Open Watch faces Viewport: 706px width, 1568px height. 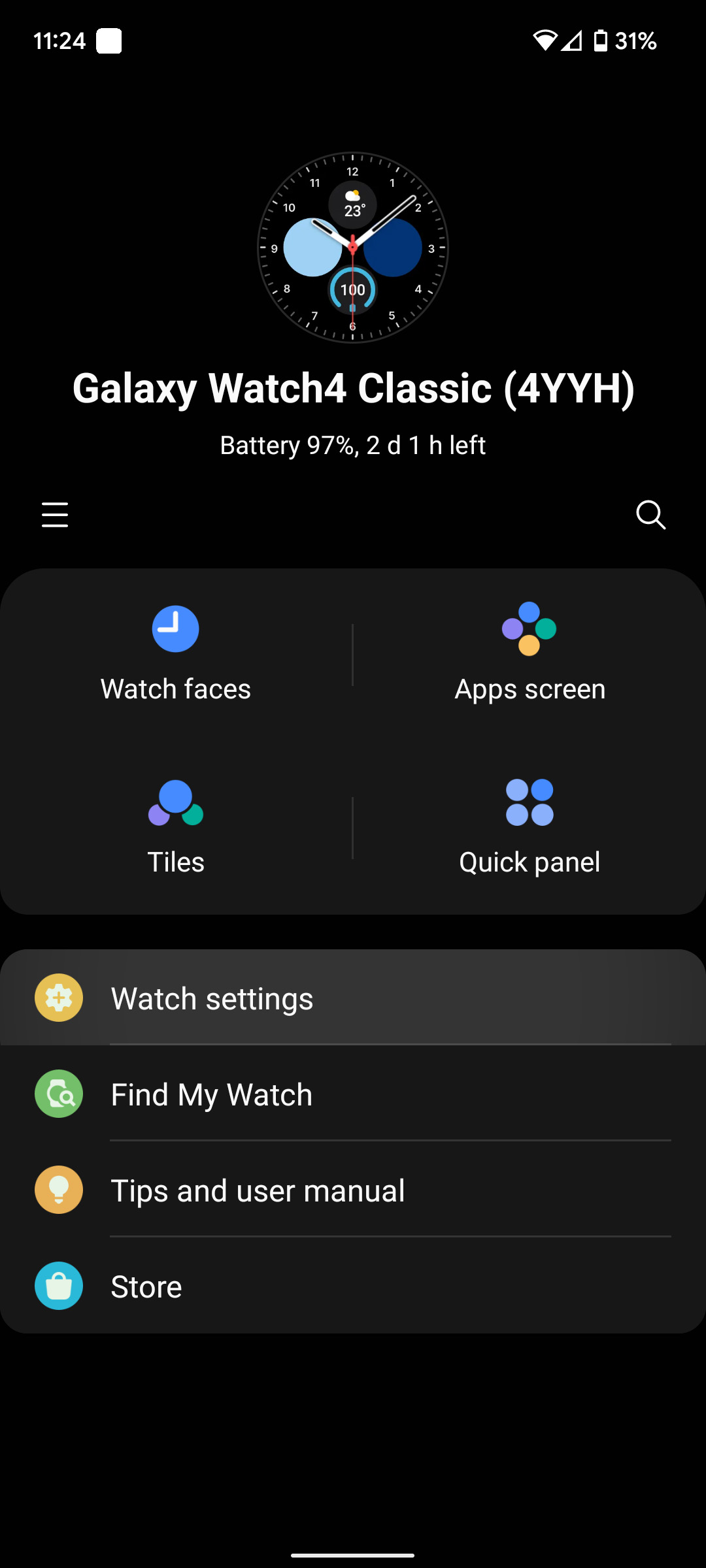(176, 653)
